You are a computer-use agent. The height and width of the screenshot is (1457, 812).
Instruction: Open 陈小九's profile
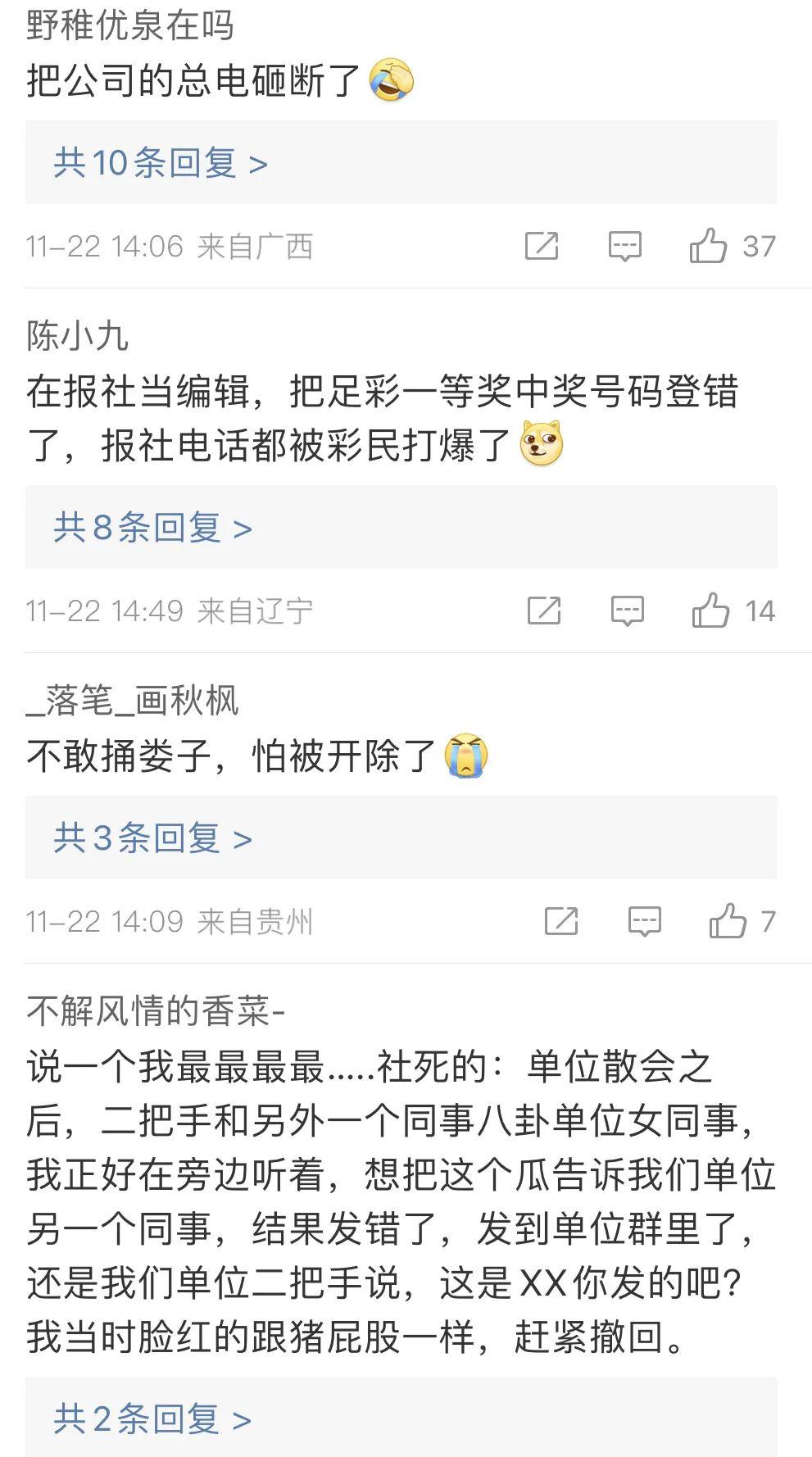pyautogui.click(x=78, y=336)
